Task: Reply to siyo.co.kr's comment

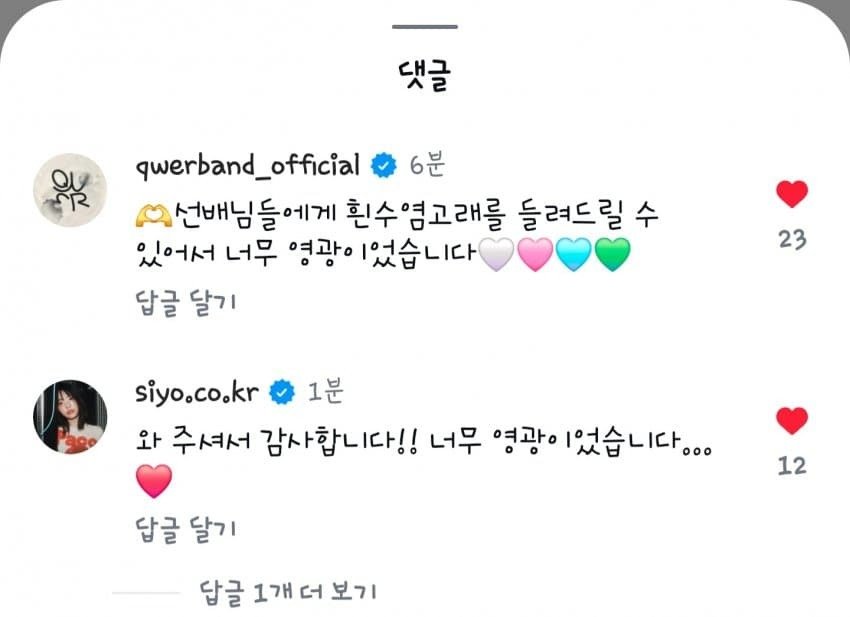Action: coord(185,527)
